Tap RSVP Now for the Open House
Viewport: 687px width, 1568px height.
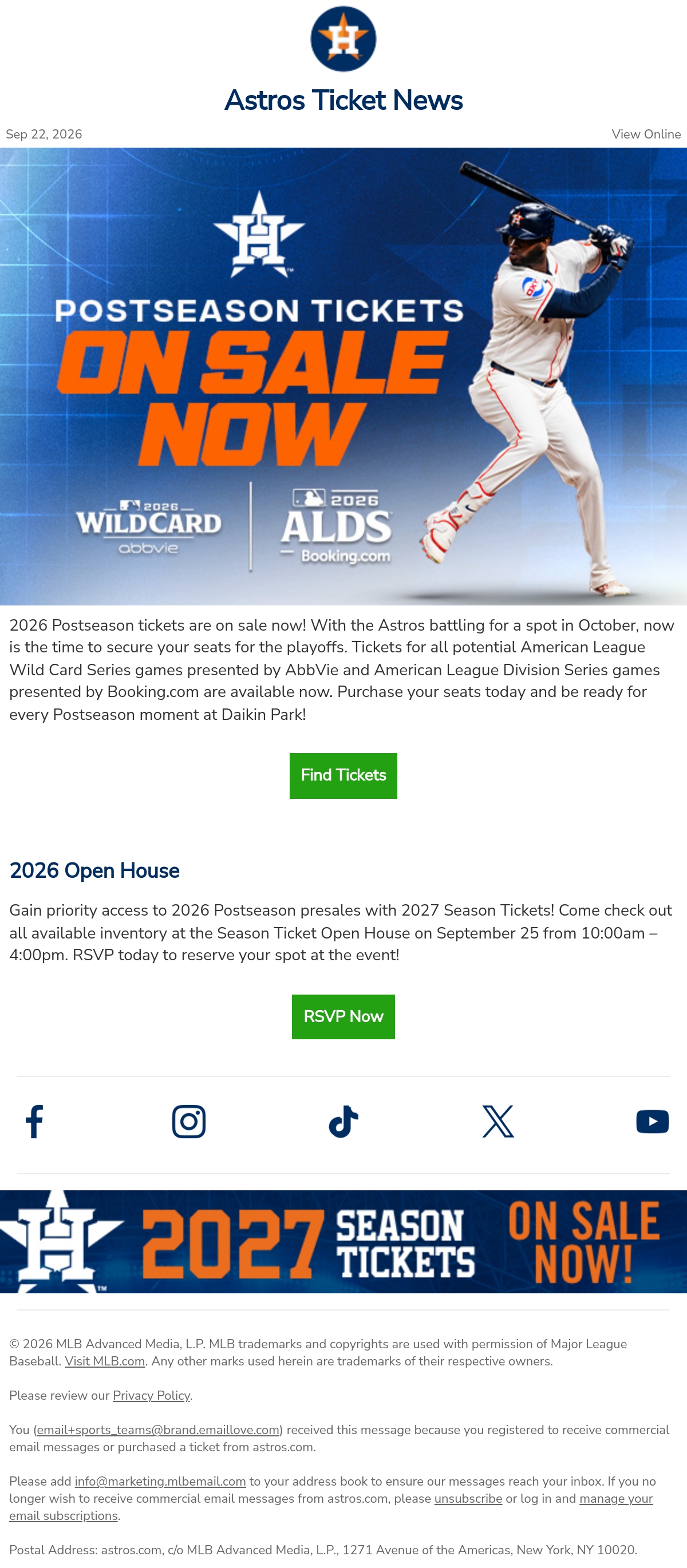(343, 1016)
